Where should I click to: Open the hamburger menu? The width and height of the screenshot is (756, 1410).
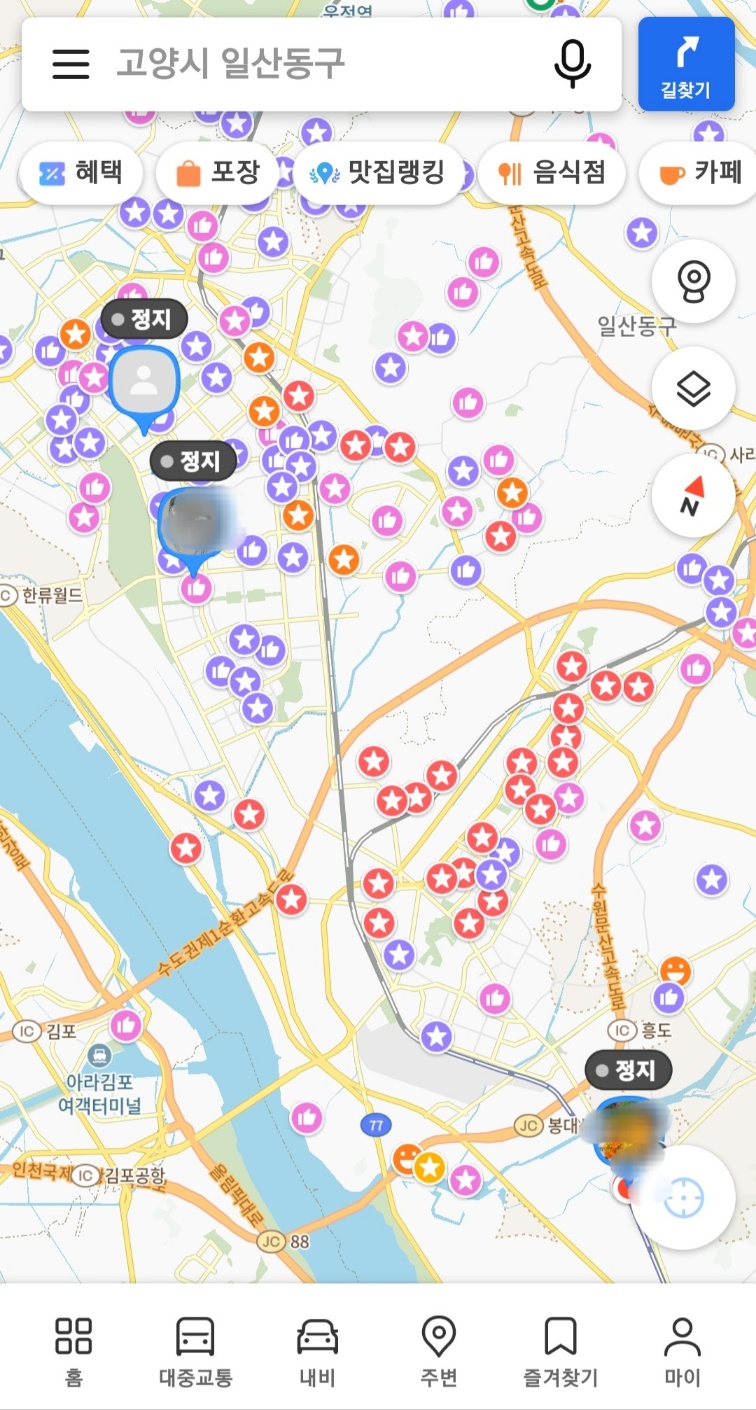[x=71, y=64]
